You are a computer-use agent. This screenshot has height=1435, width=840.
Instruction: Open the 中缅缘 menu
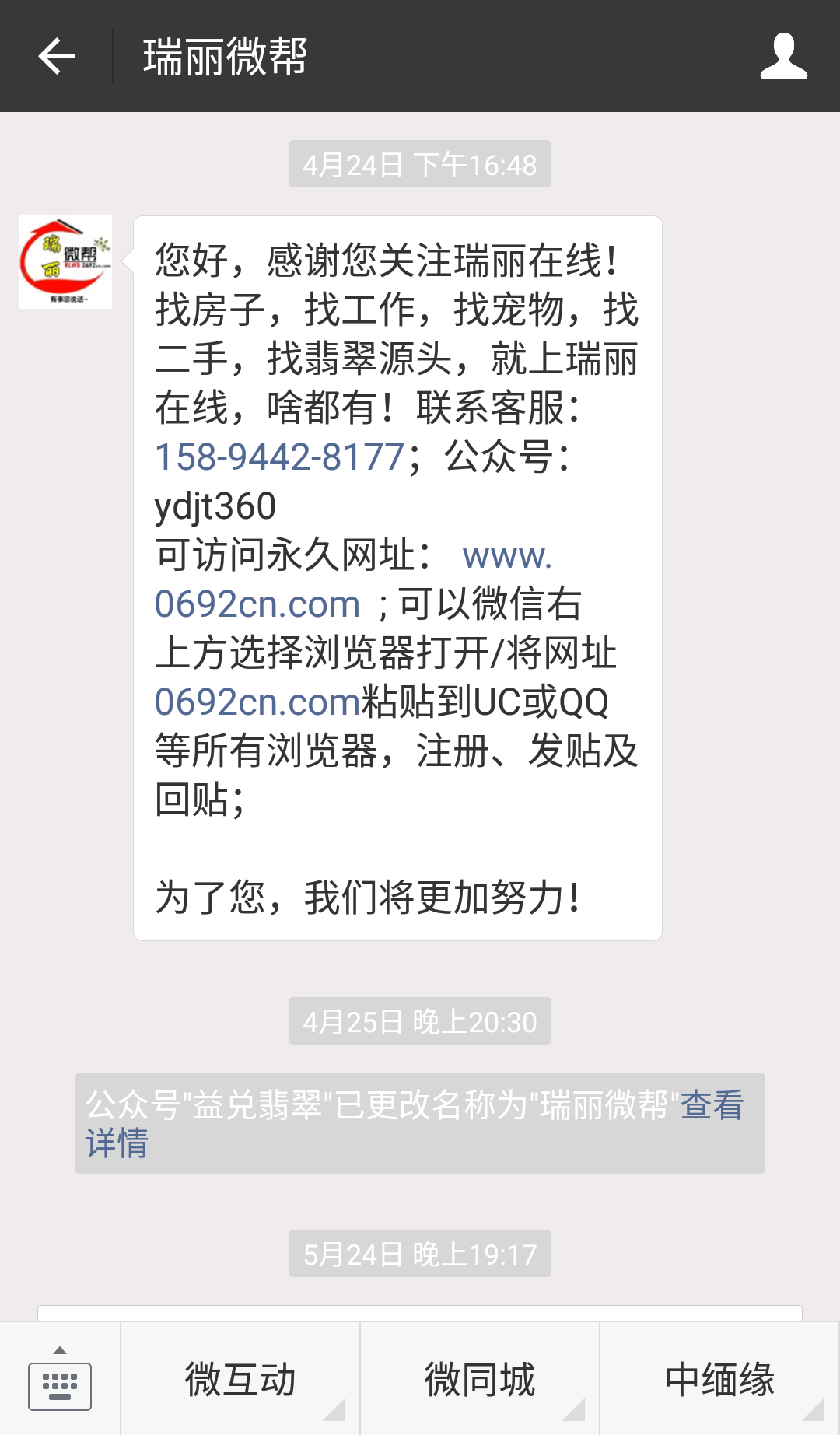pos(720,1379)
